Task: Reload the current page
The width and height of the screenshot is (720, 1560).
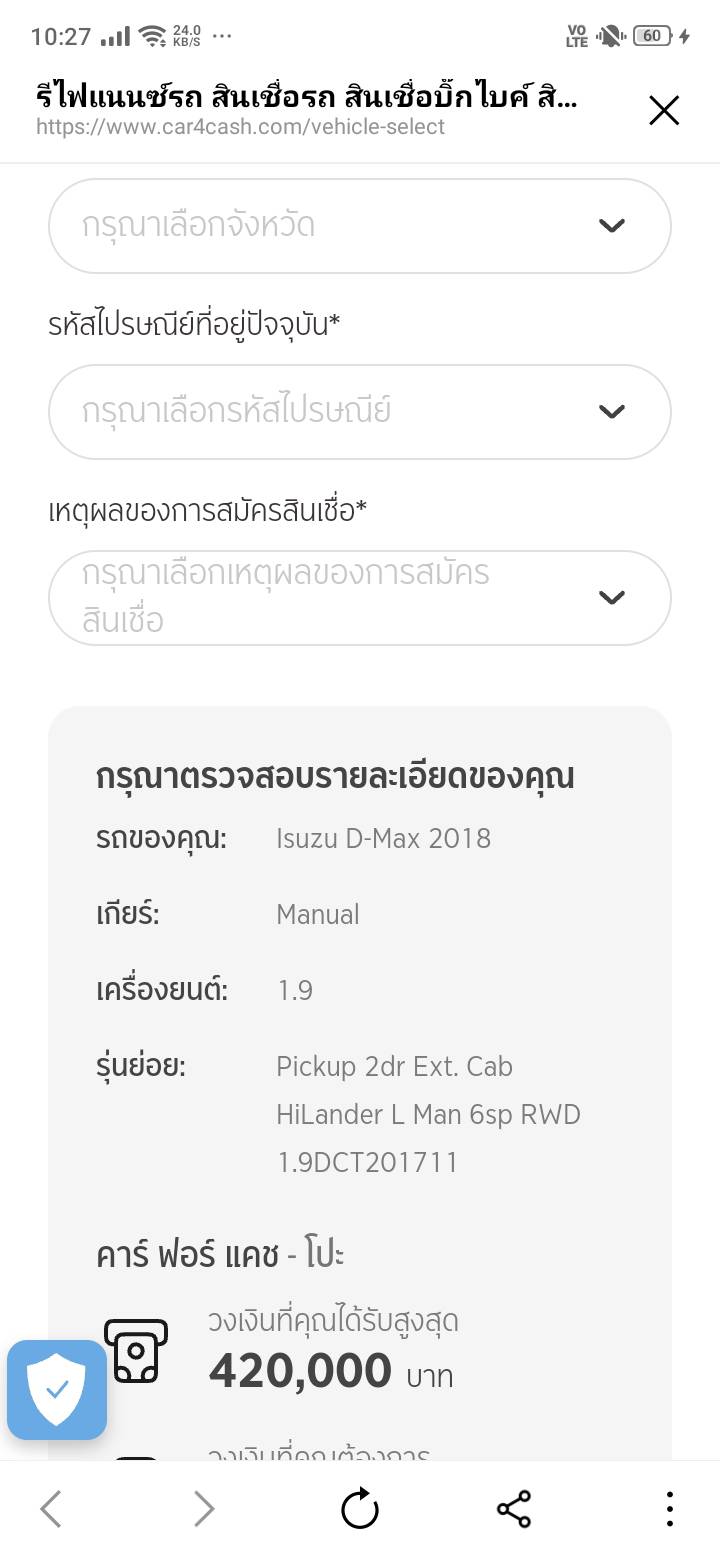Action: click(360, 1509)
